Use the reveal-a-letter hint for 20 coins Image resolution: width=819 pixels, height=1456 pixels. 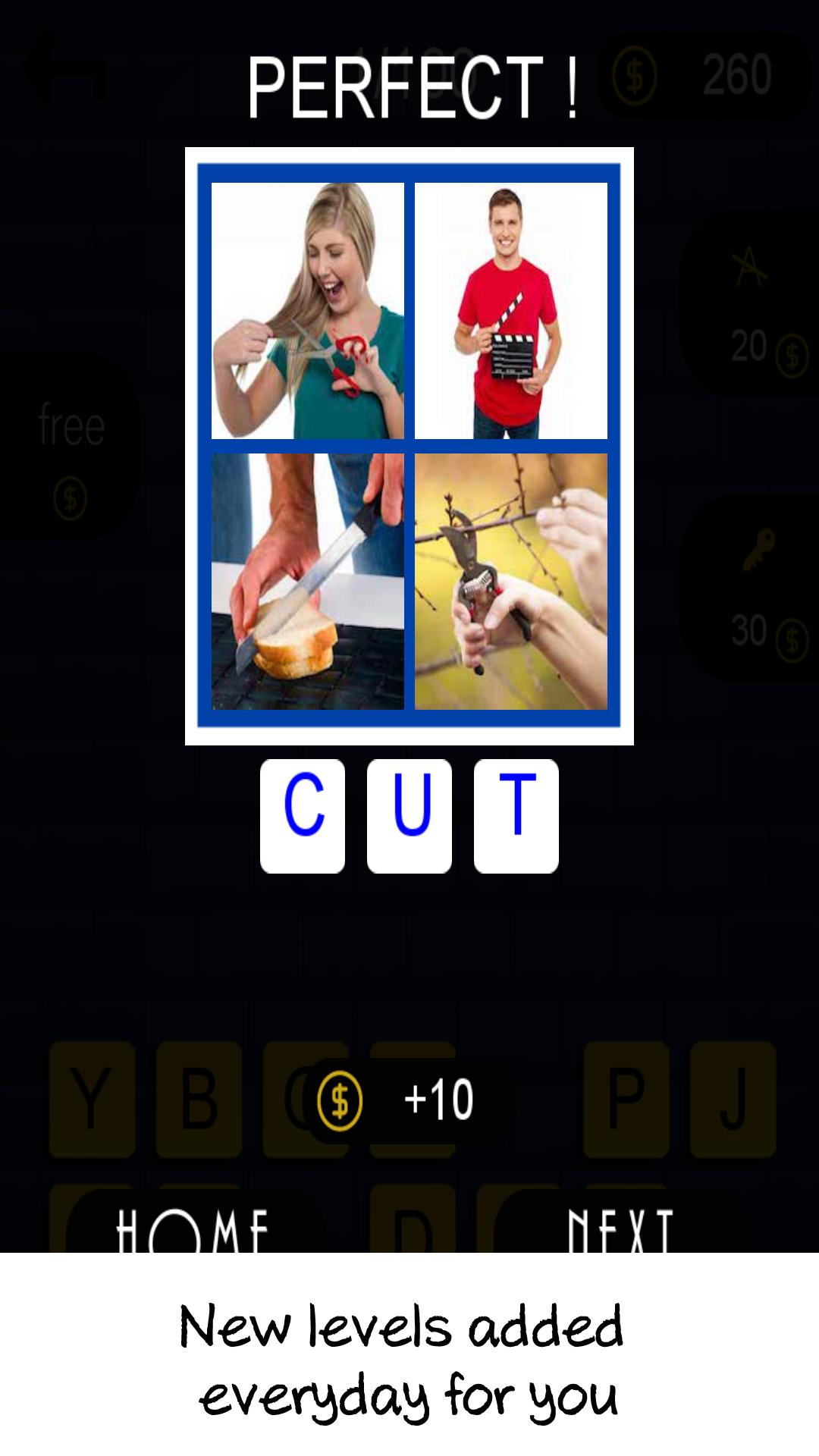pos(751,303)
